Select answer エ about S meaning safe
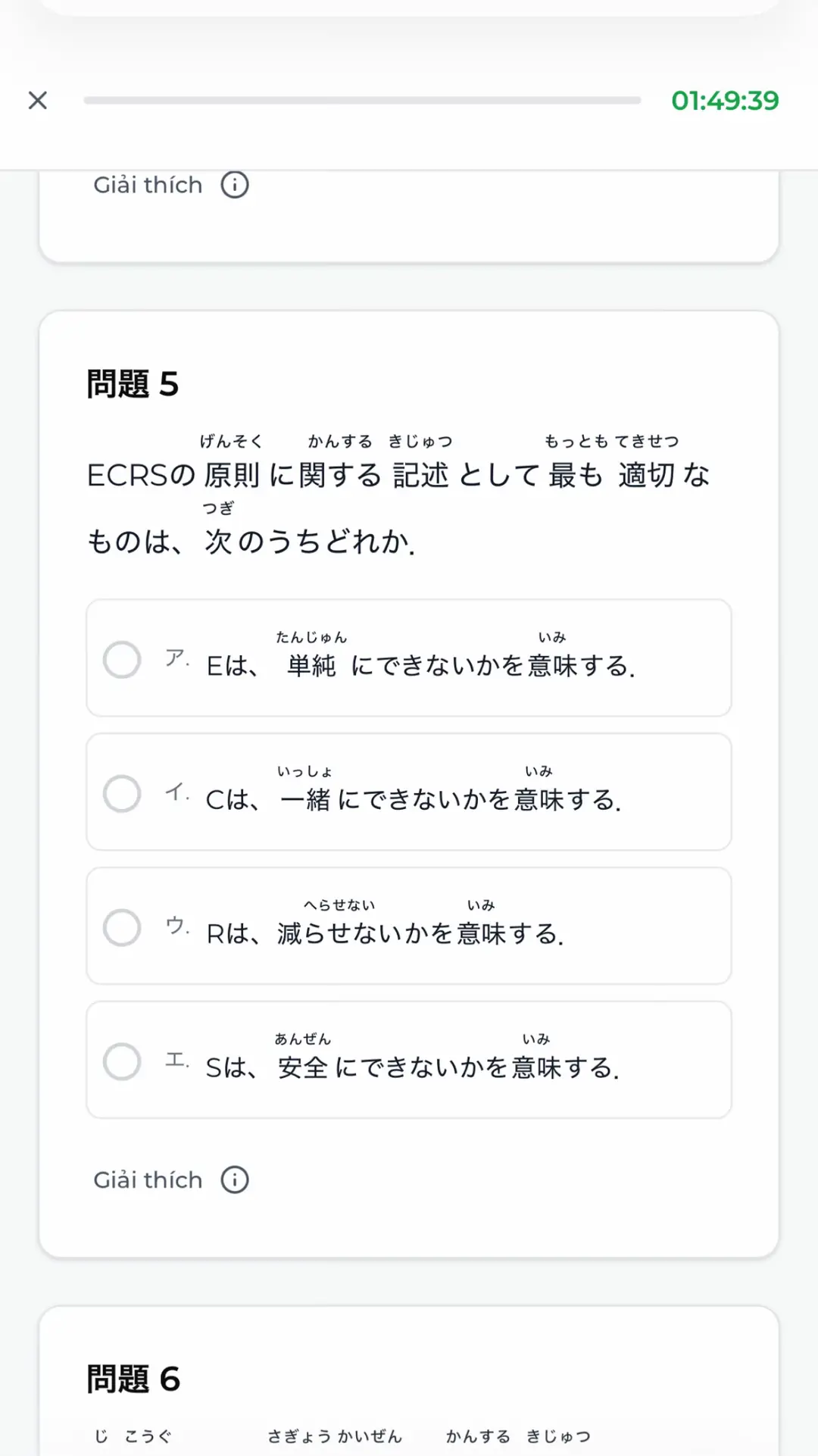The width and height of the screenshot is (818, 1456). pyautogui.click(x=409, y=1061)
